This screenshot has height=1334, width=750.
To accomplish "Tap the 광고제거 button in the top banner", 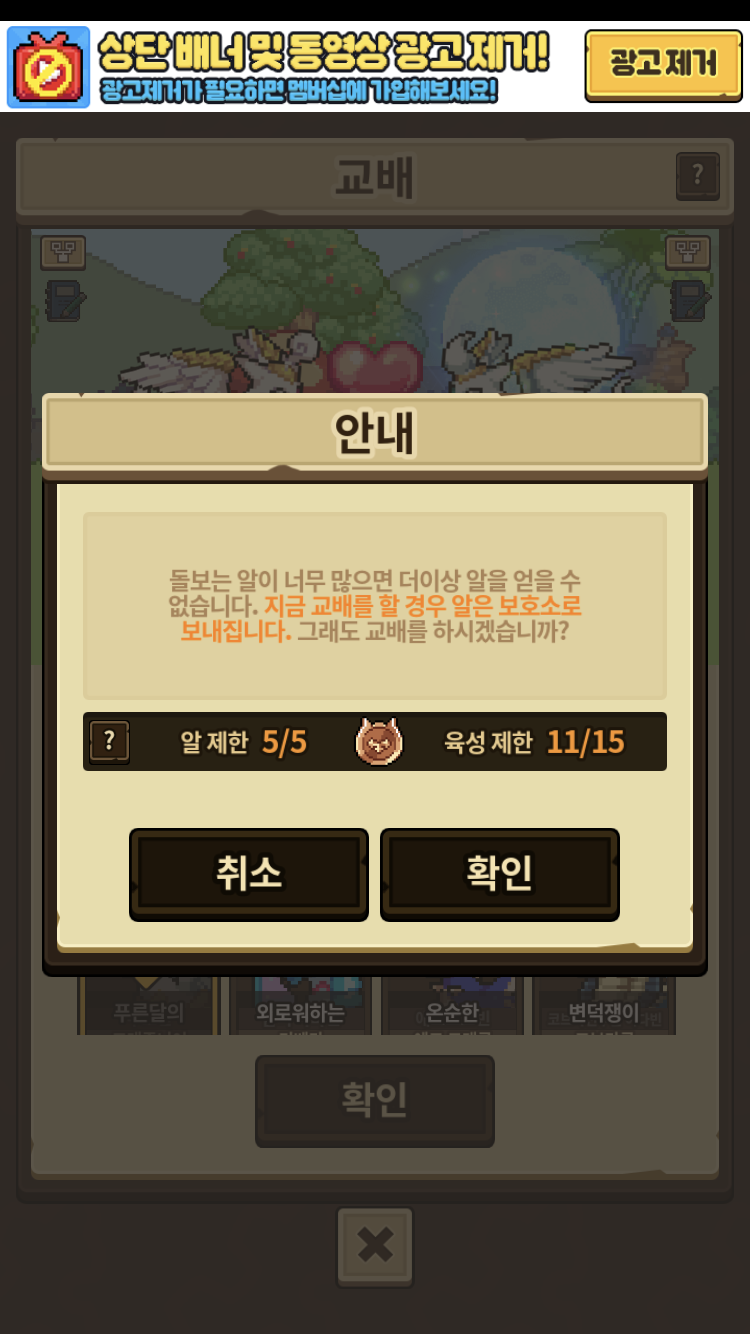I will pyautogui.click(x=664, y=65).
